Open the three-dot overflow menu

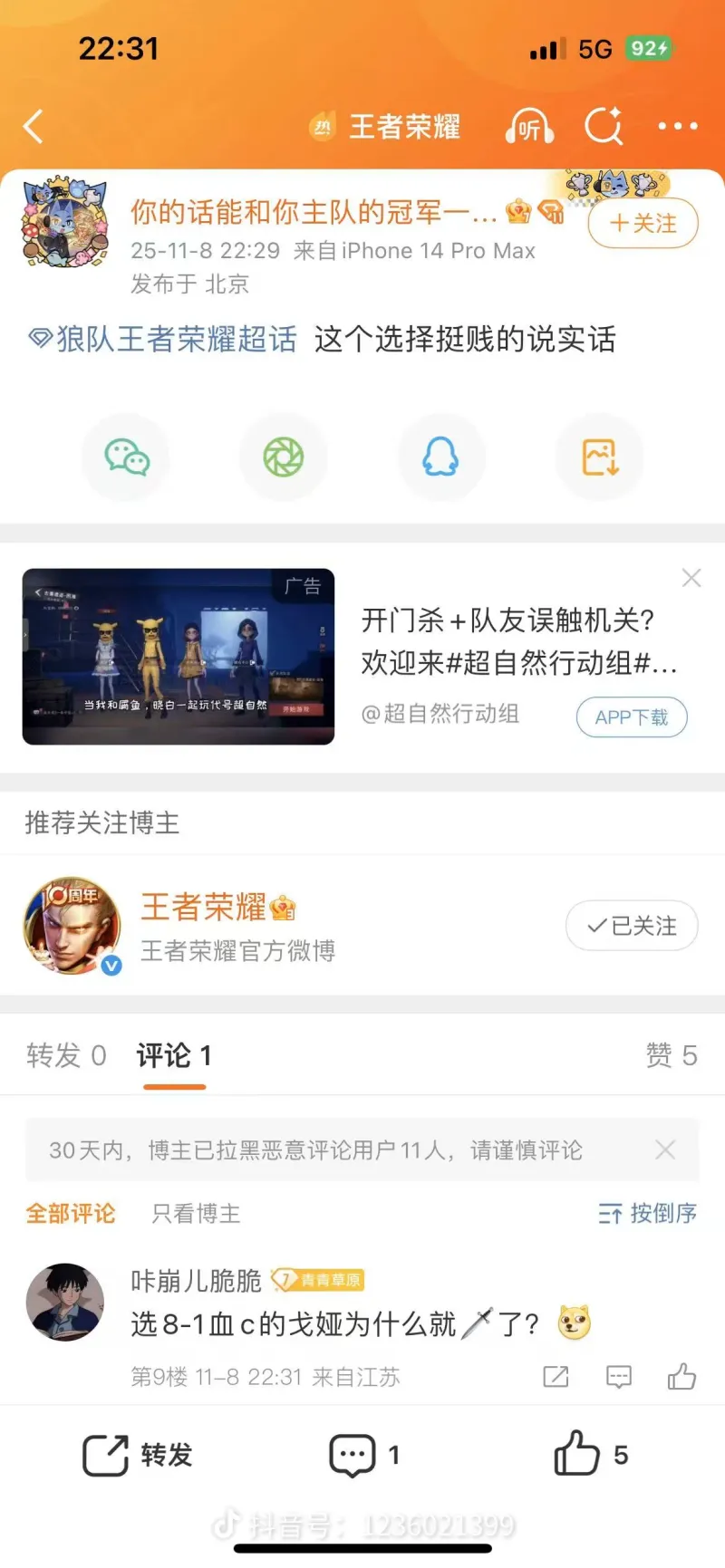(677, 127)
